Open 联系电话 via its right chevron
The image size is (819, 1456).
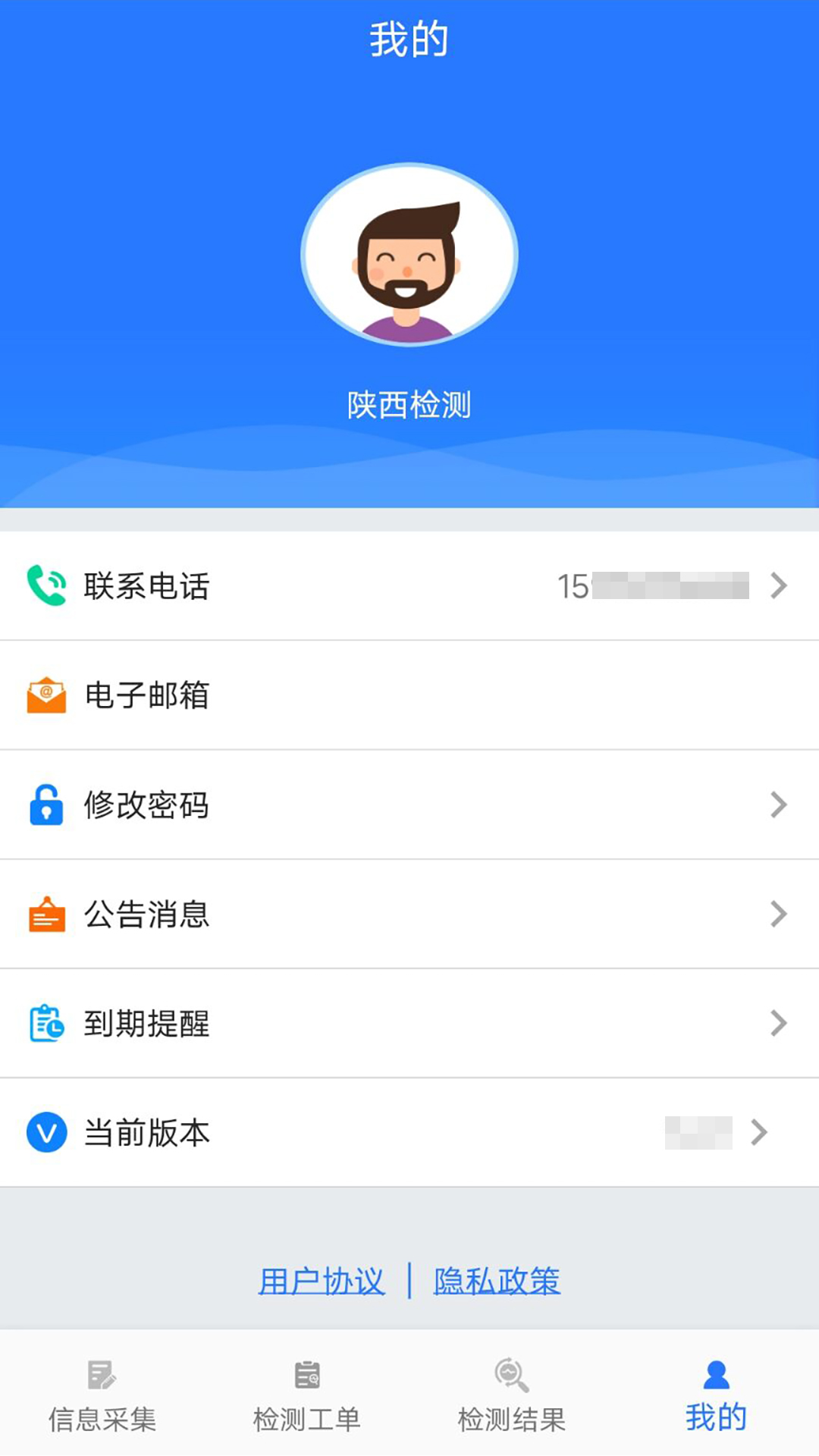778,585
